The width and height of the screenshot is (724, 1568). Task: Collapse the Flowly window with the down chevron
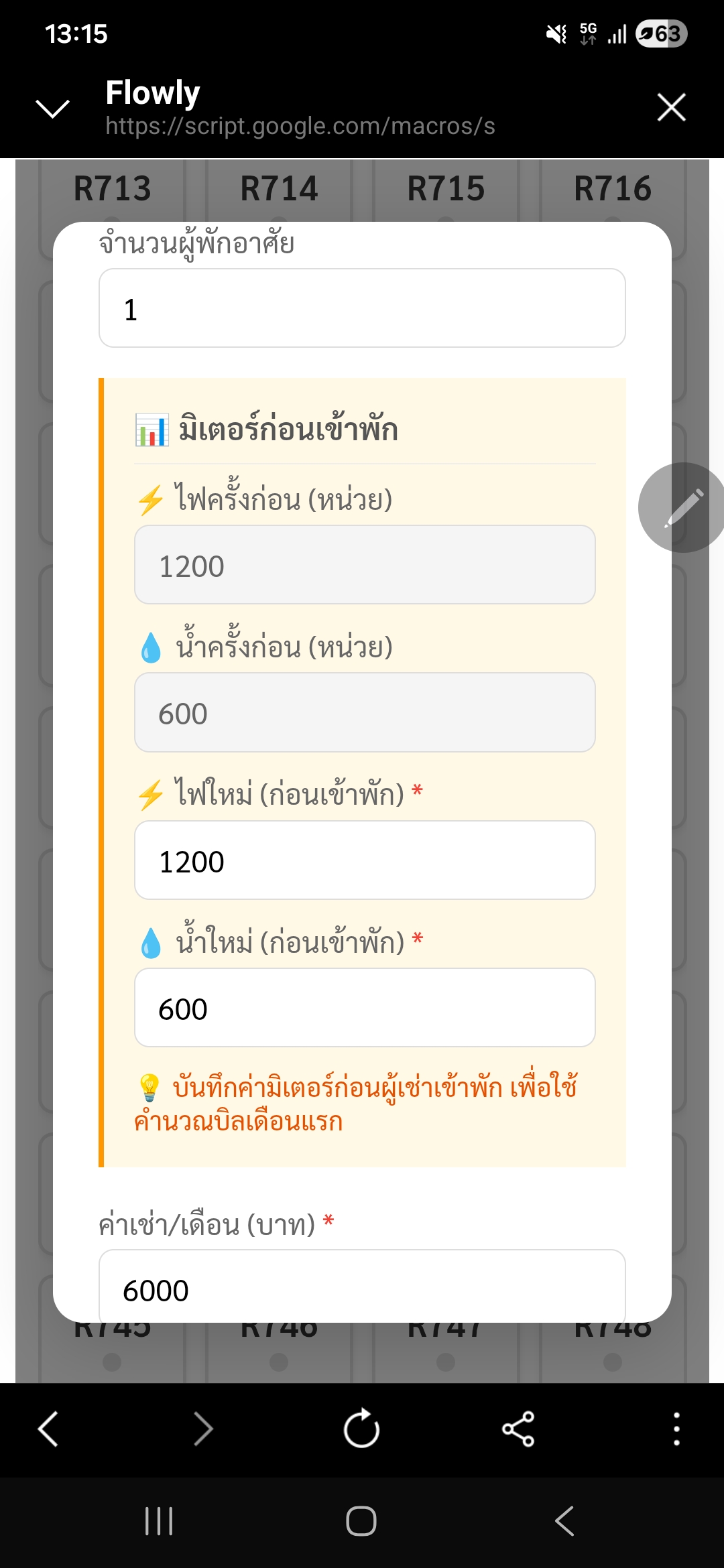[x=51, y=107]
